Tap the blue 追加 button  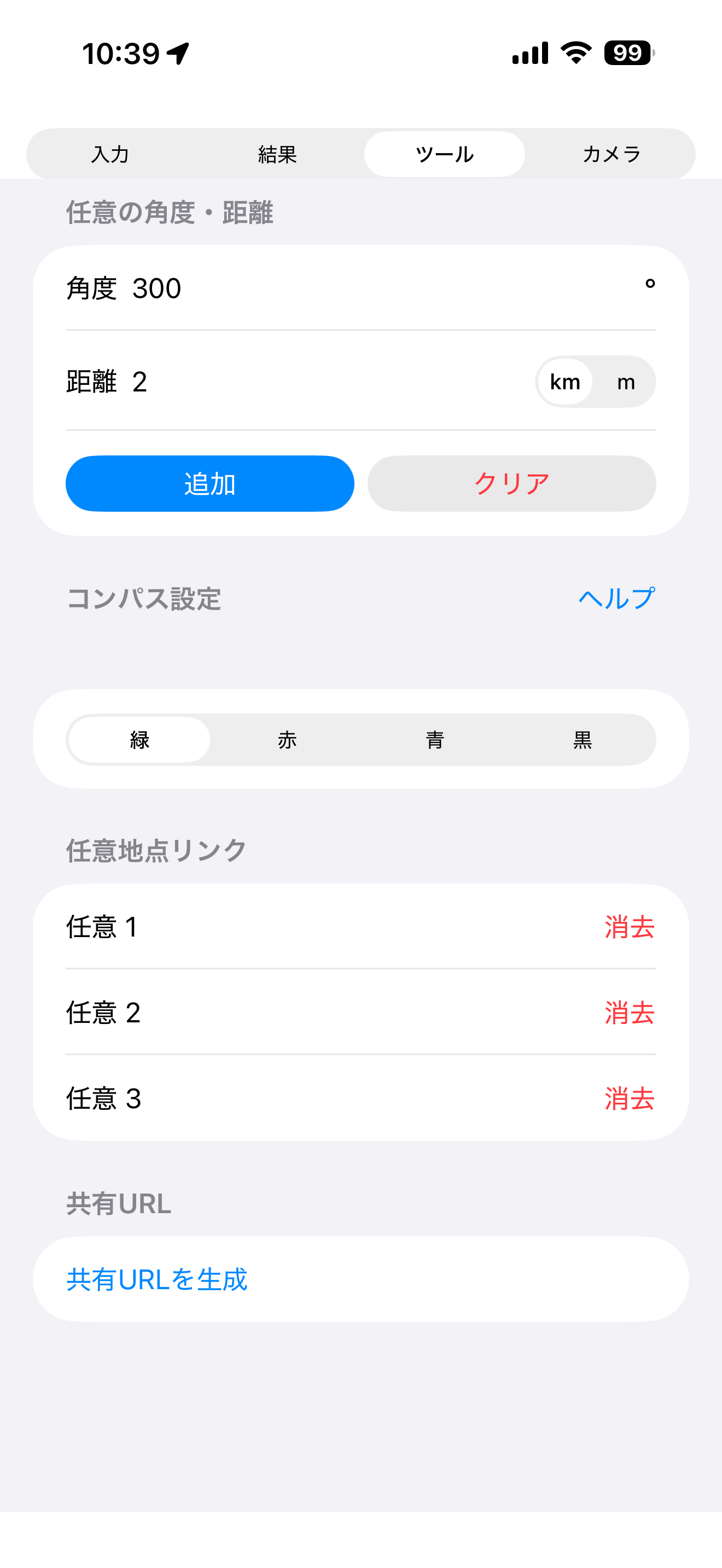tap(209, 483)
